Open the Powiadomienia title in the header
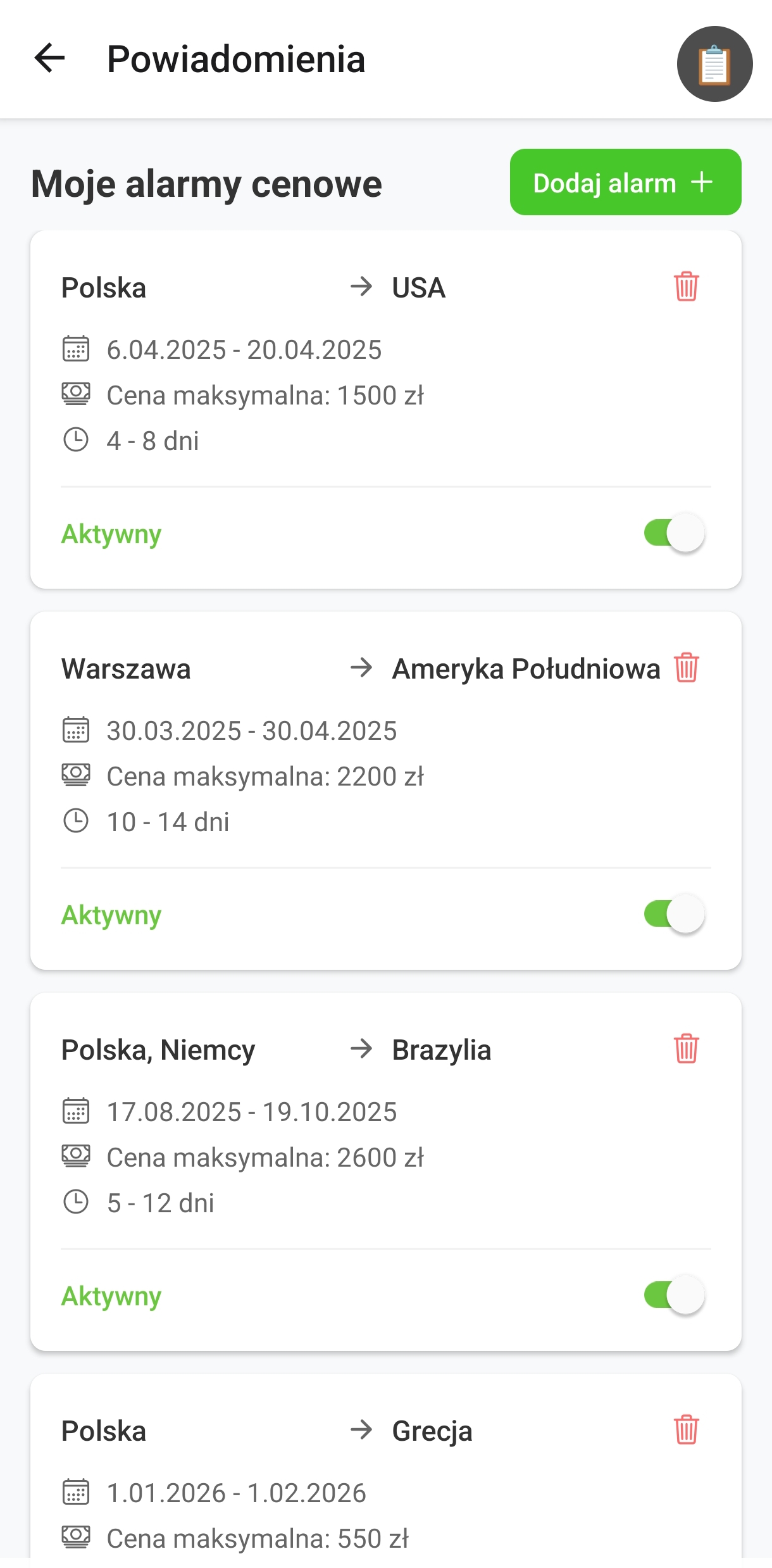 point(235,60)
